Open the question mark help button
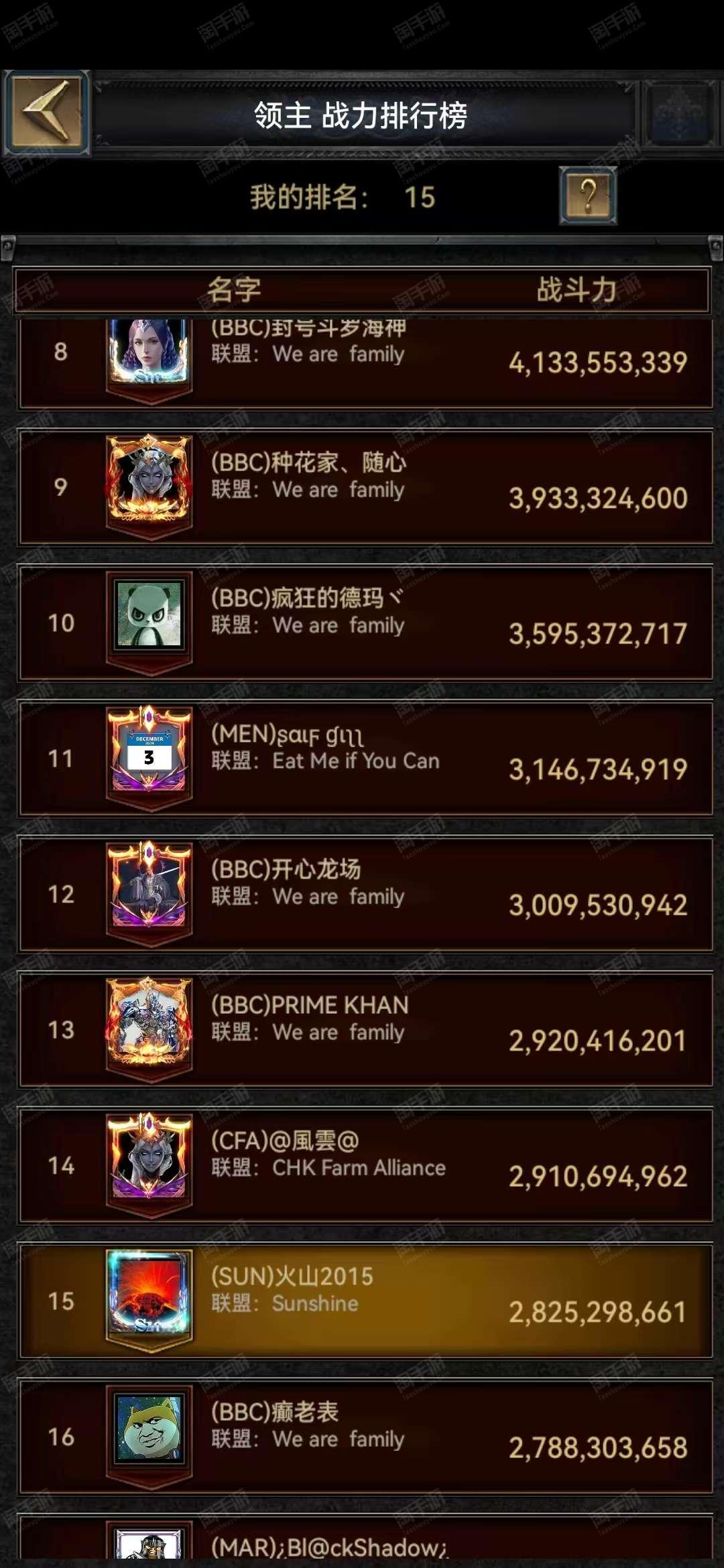The width and height of the screenshot is (724, 1568). point(588,196)
